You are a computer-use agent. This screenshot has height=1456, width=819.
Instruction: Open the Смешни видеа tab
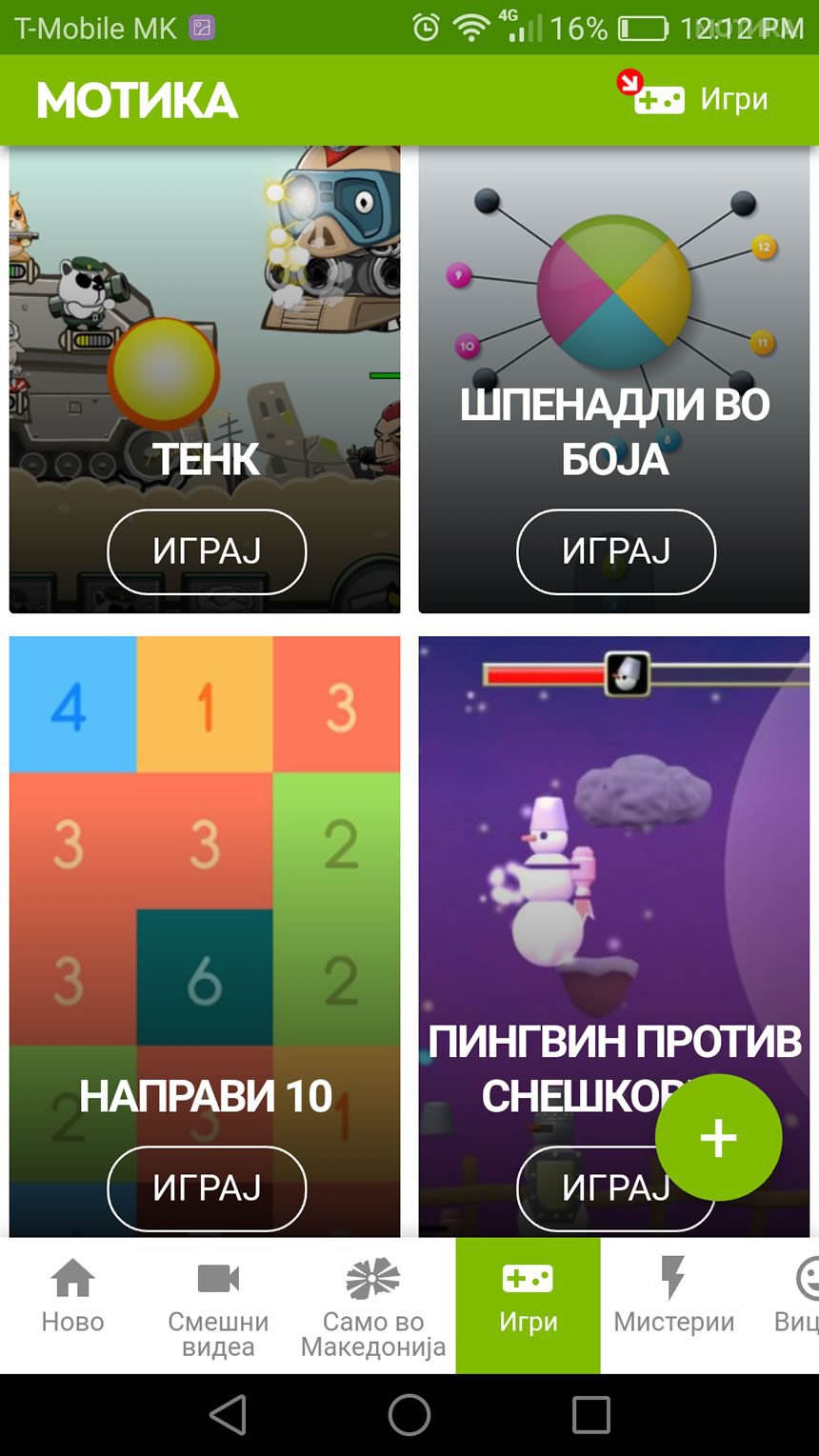pyautogui.click(x=218, y=1304)
